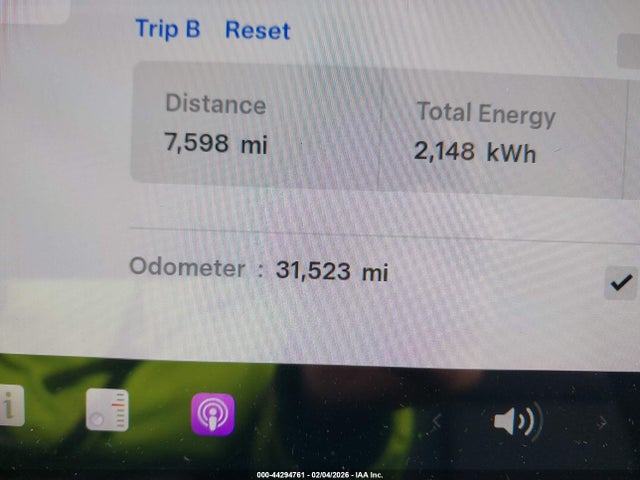This screenshot has width=640, height=480.
Task: Tap the speaker volume icon
Action: coord(516,421)
